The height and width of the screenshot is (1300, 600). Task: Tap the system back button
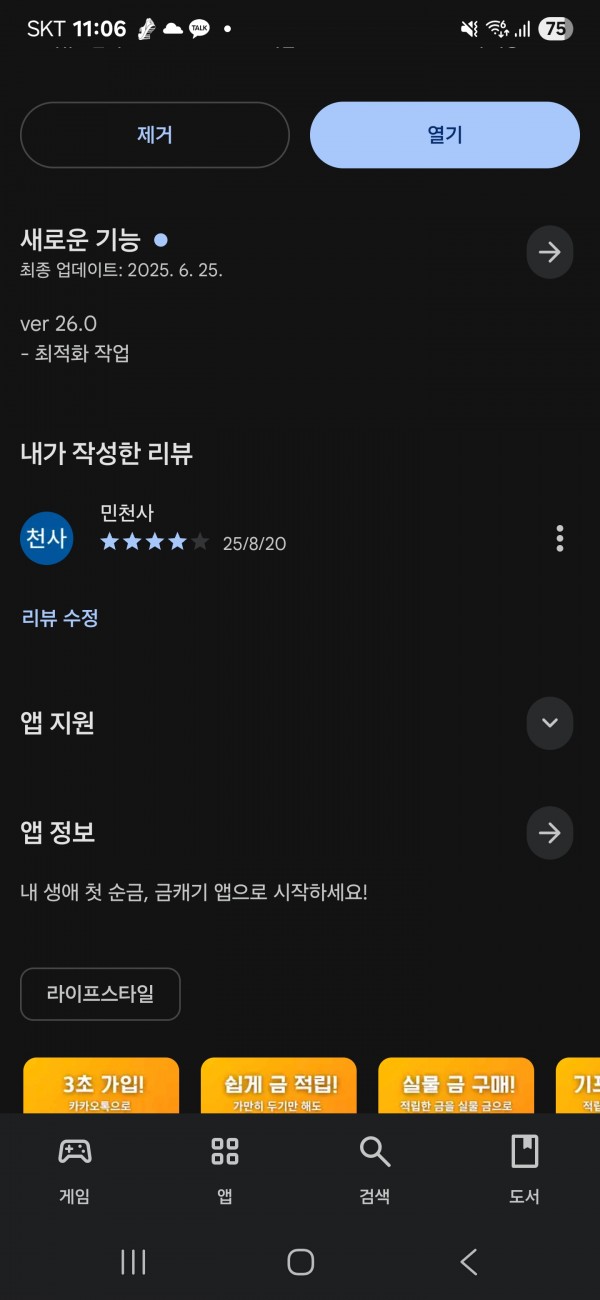click(x=468, y=1262)
